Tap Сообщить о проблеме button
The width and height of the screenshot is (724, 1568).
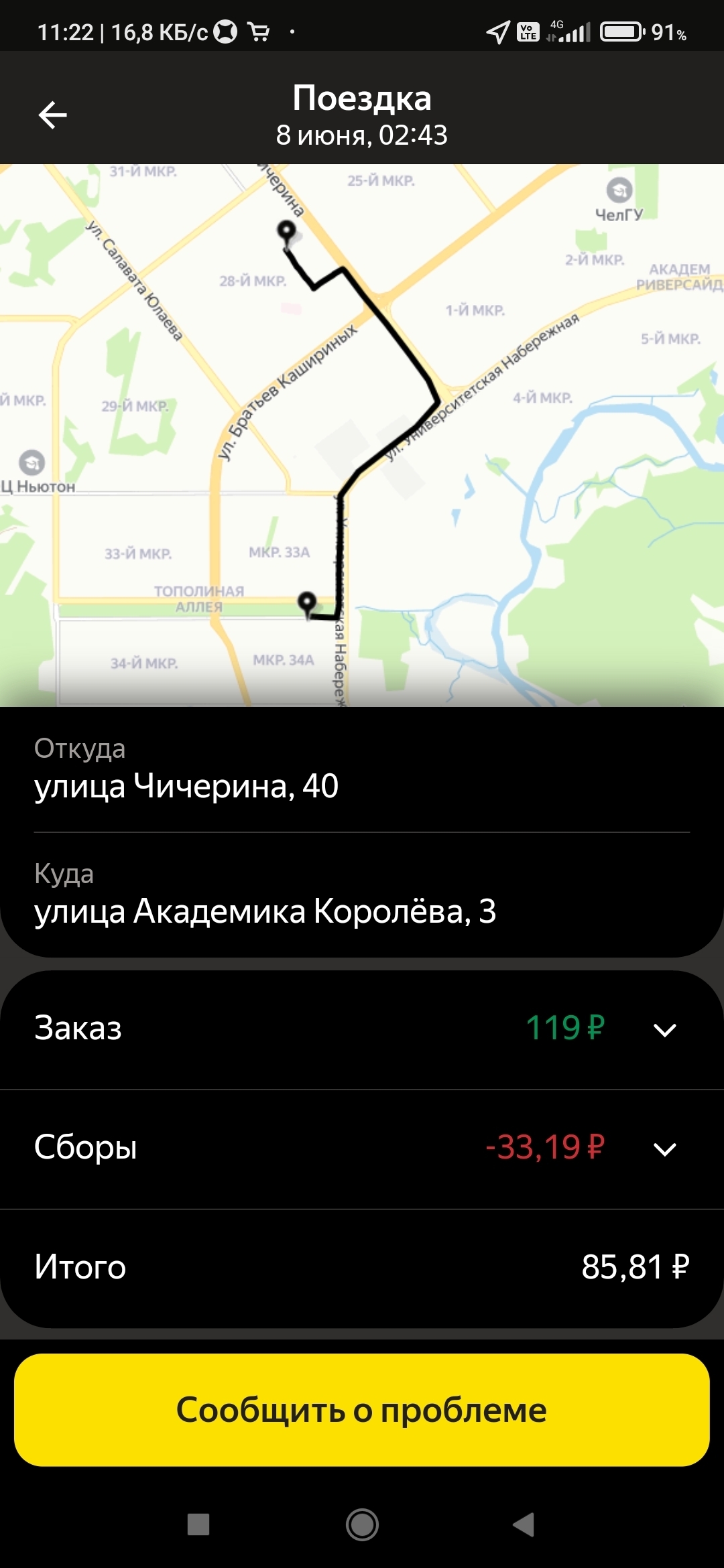pos(362,1410)
